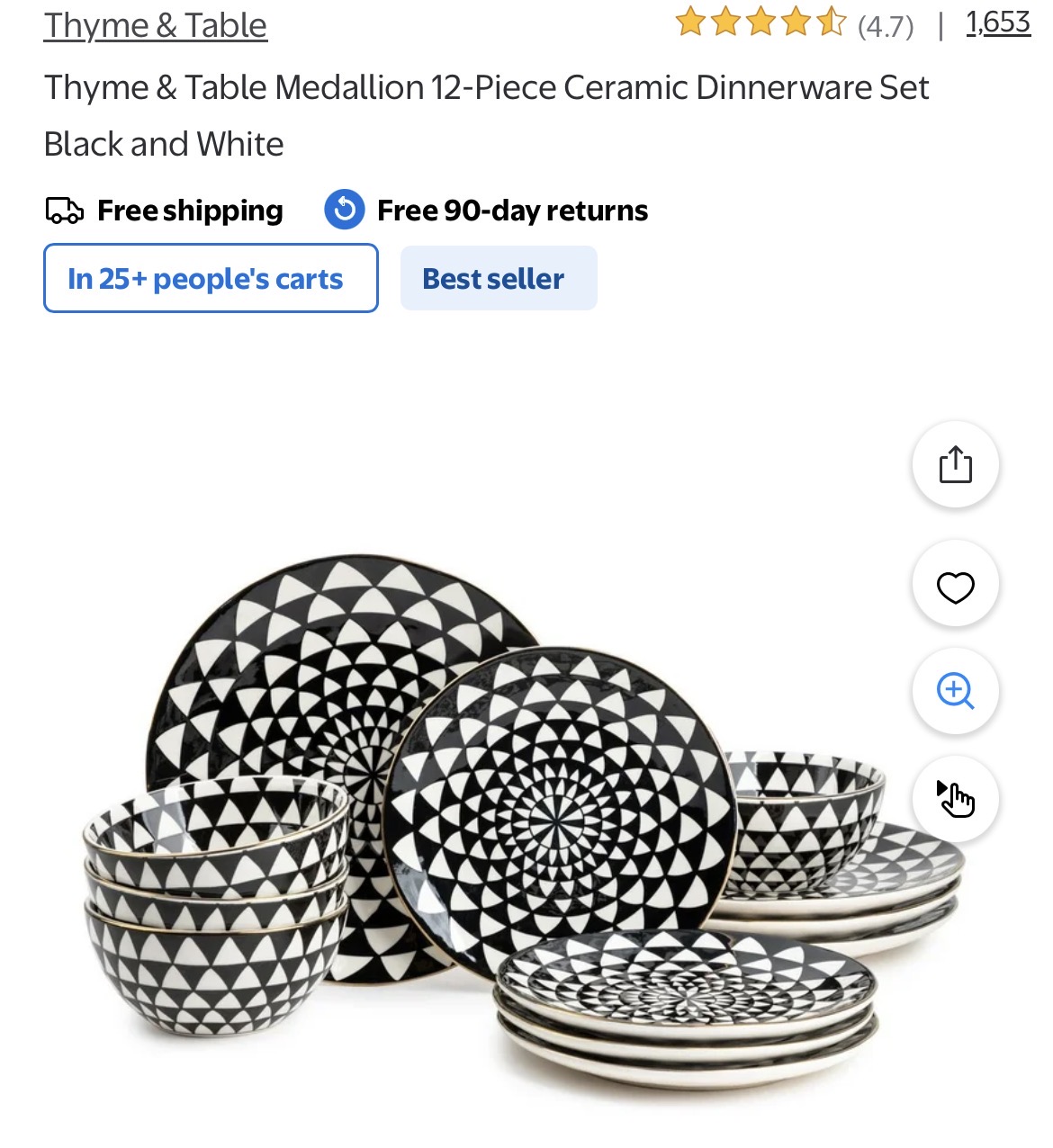Click the heart to save this item
The height and width of the screenshot is (1148, 1053).
tap(955, 584)
